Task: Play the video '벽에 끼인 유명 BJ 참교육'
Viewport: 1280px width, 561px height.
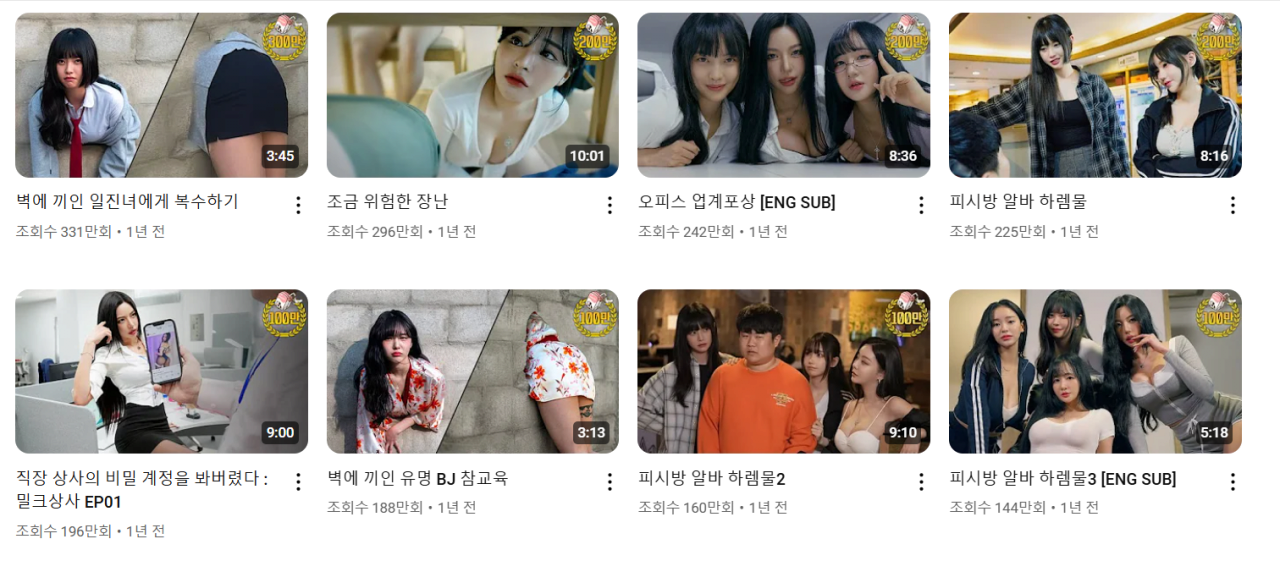Action: 472,371
